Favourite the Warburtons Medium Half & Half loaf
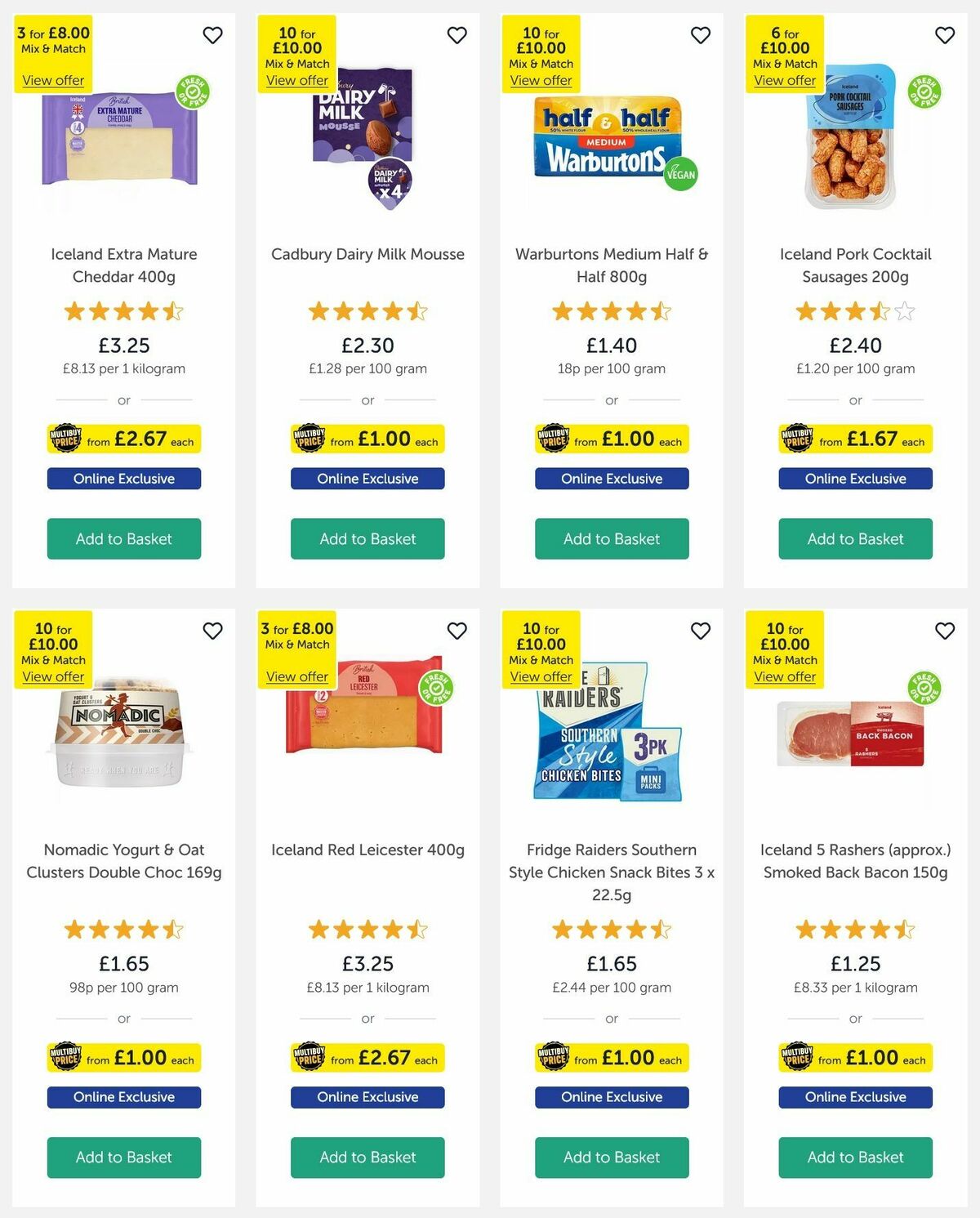 [700, 36]
